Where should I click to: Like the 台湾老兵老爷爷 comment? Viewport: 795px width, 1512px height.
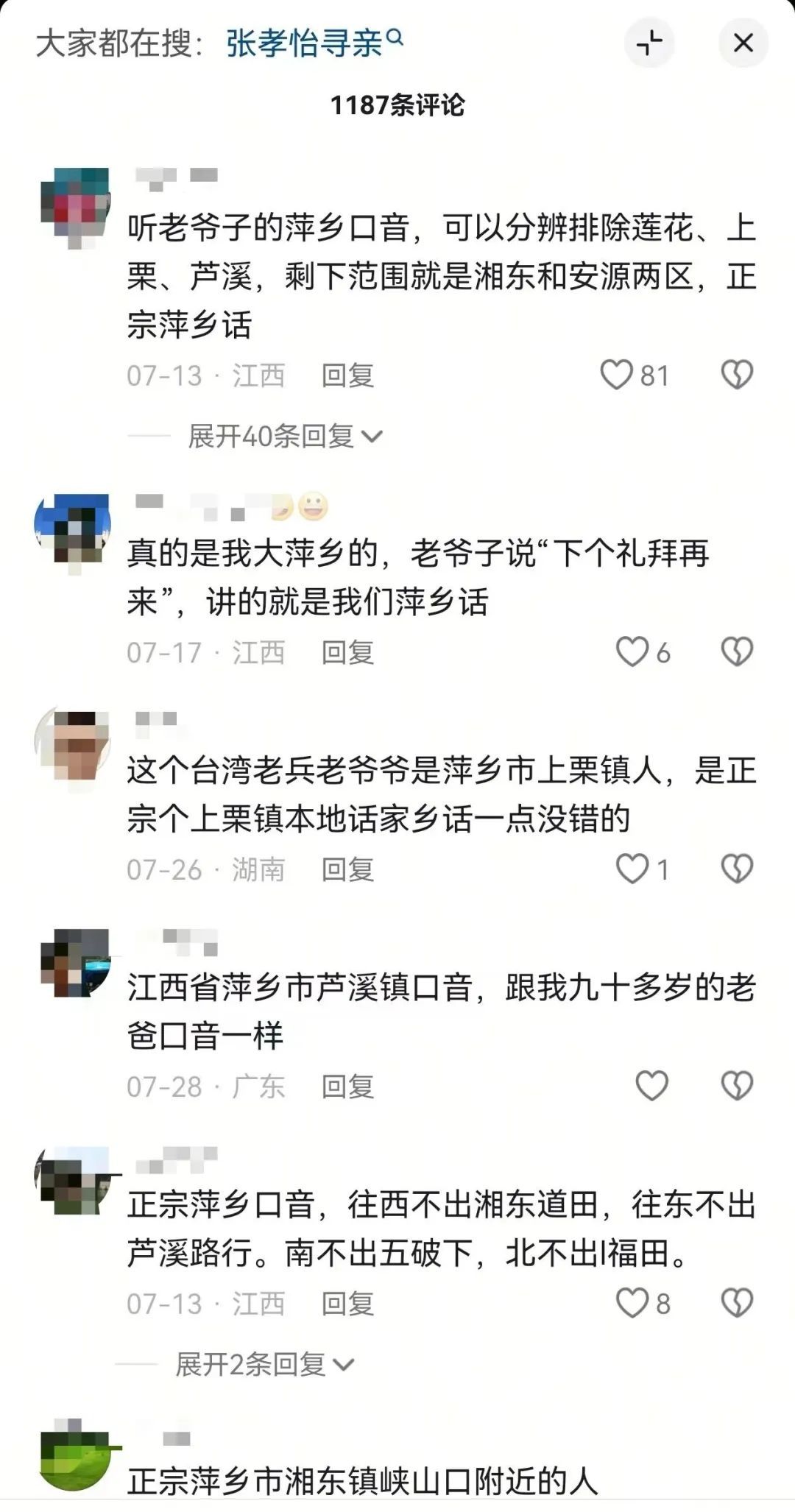[632, 869]
